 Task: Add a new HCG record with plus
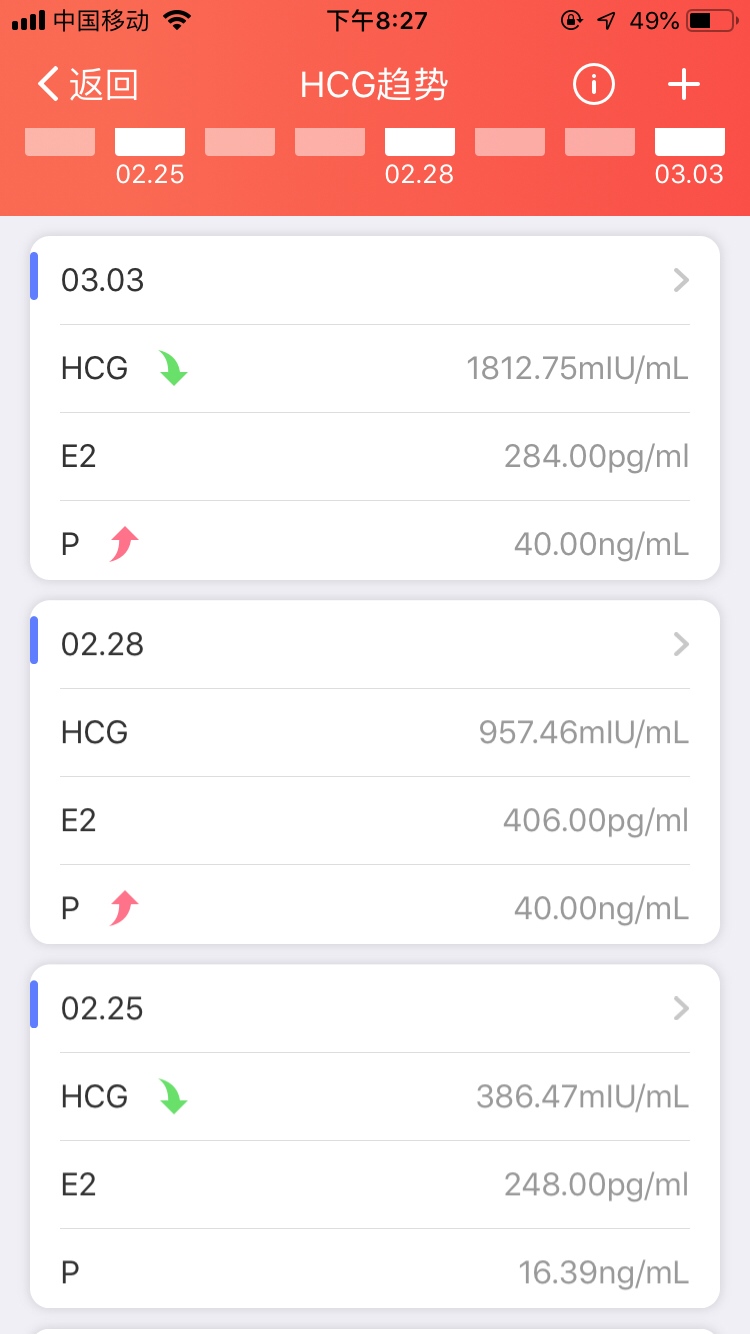point(684,85)
